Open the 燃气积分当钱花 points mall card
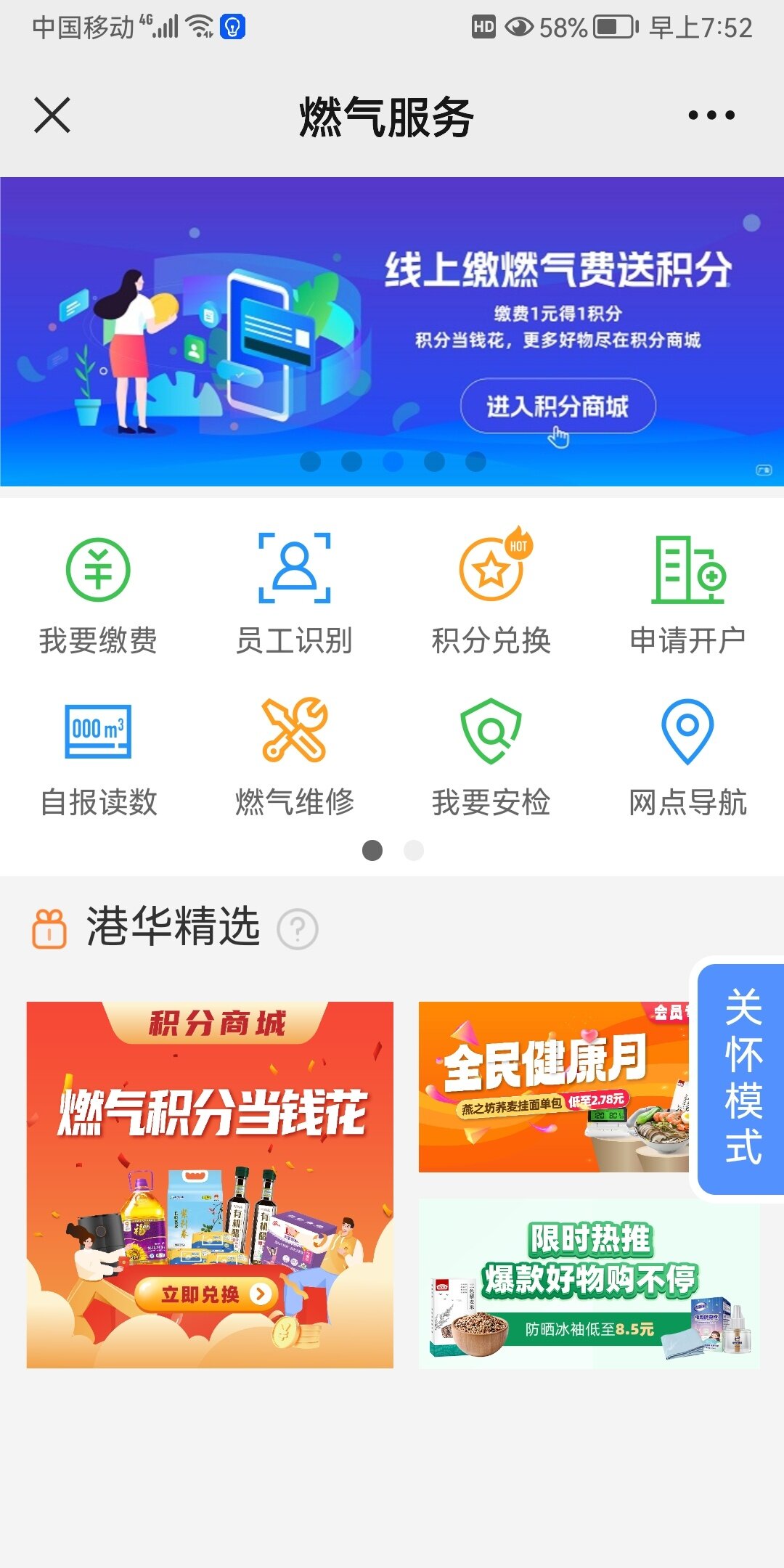Image resolution: width=784 pixels, height=1568 pixels. [210, 1185]
